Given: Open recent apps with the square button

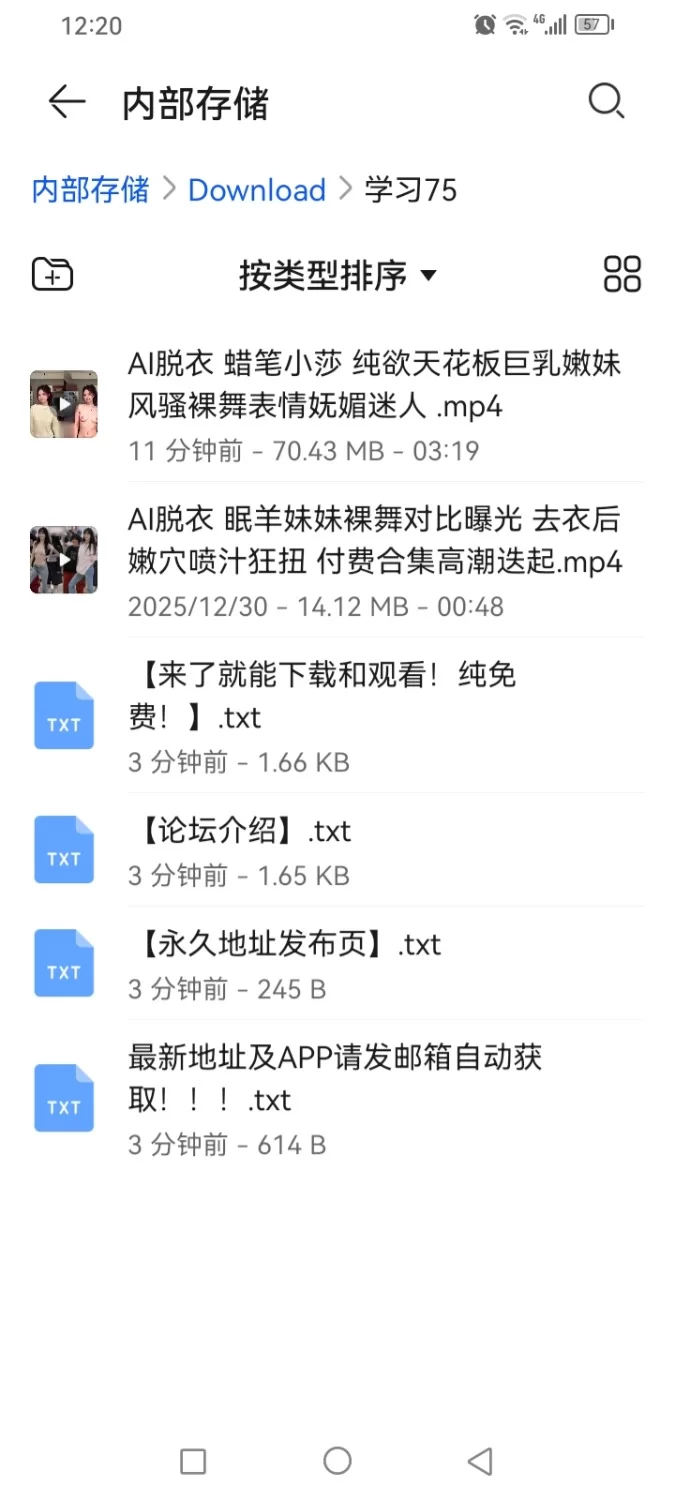Looking at the screenshot, I should coord(193,1461).
